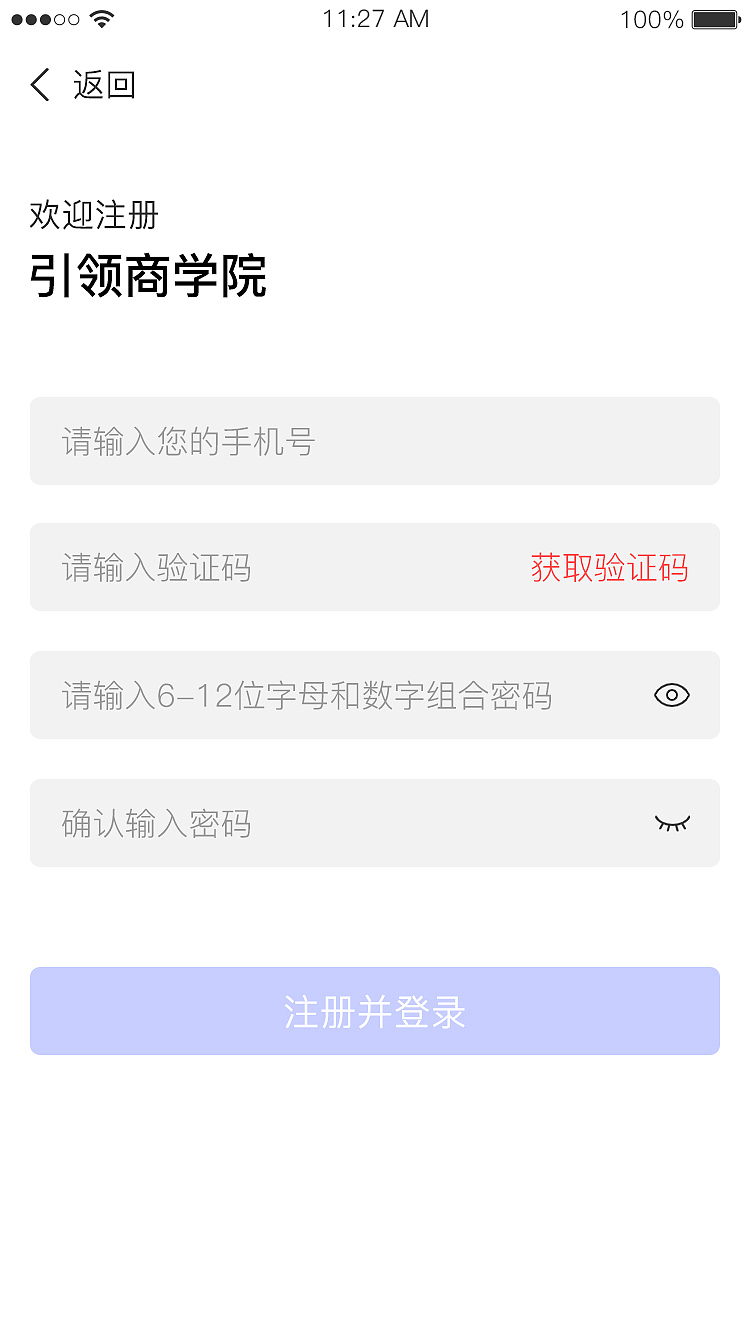Click the 11:27 AM clock display

point(375,18)
